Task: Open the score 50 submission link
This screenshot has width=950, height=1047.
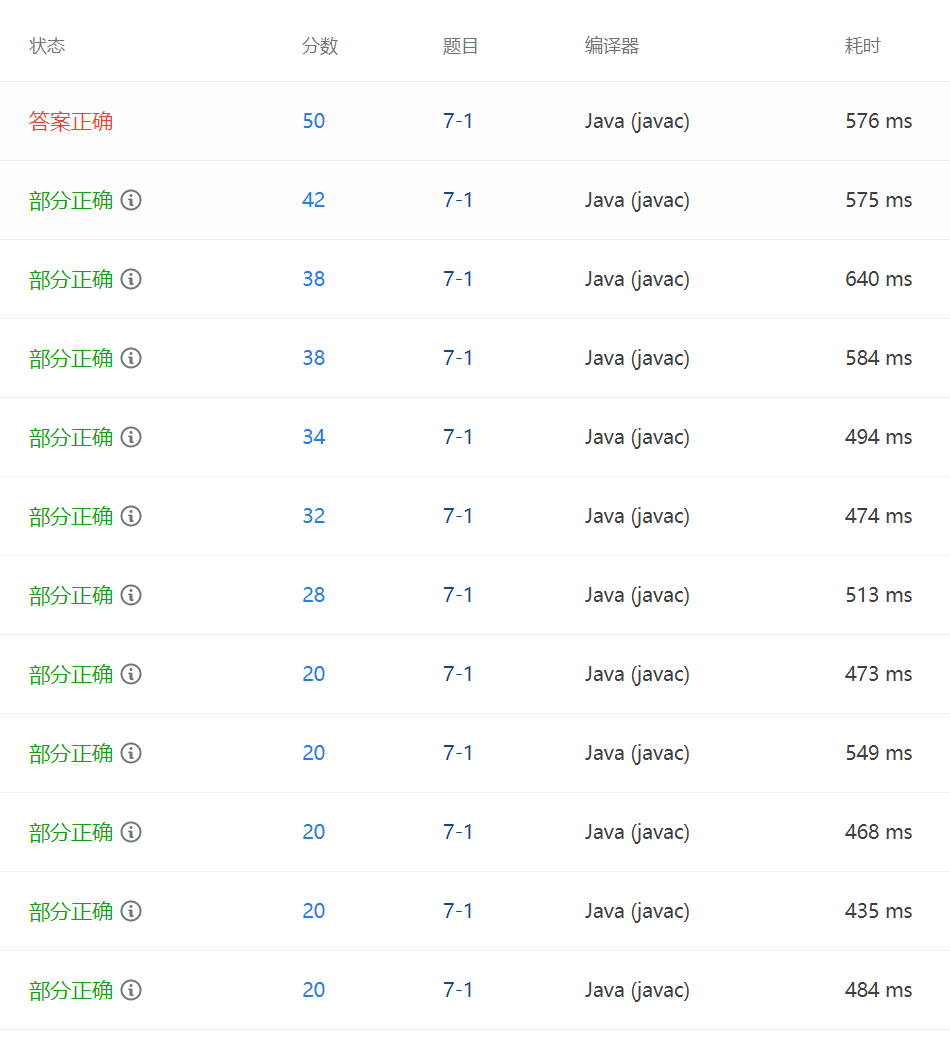Action: click(313, 121)
